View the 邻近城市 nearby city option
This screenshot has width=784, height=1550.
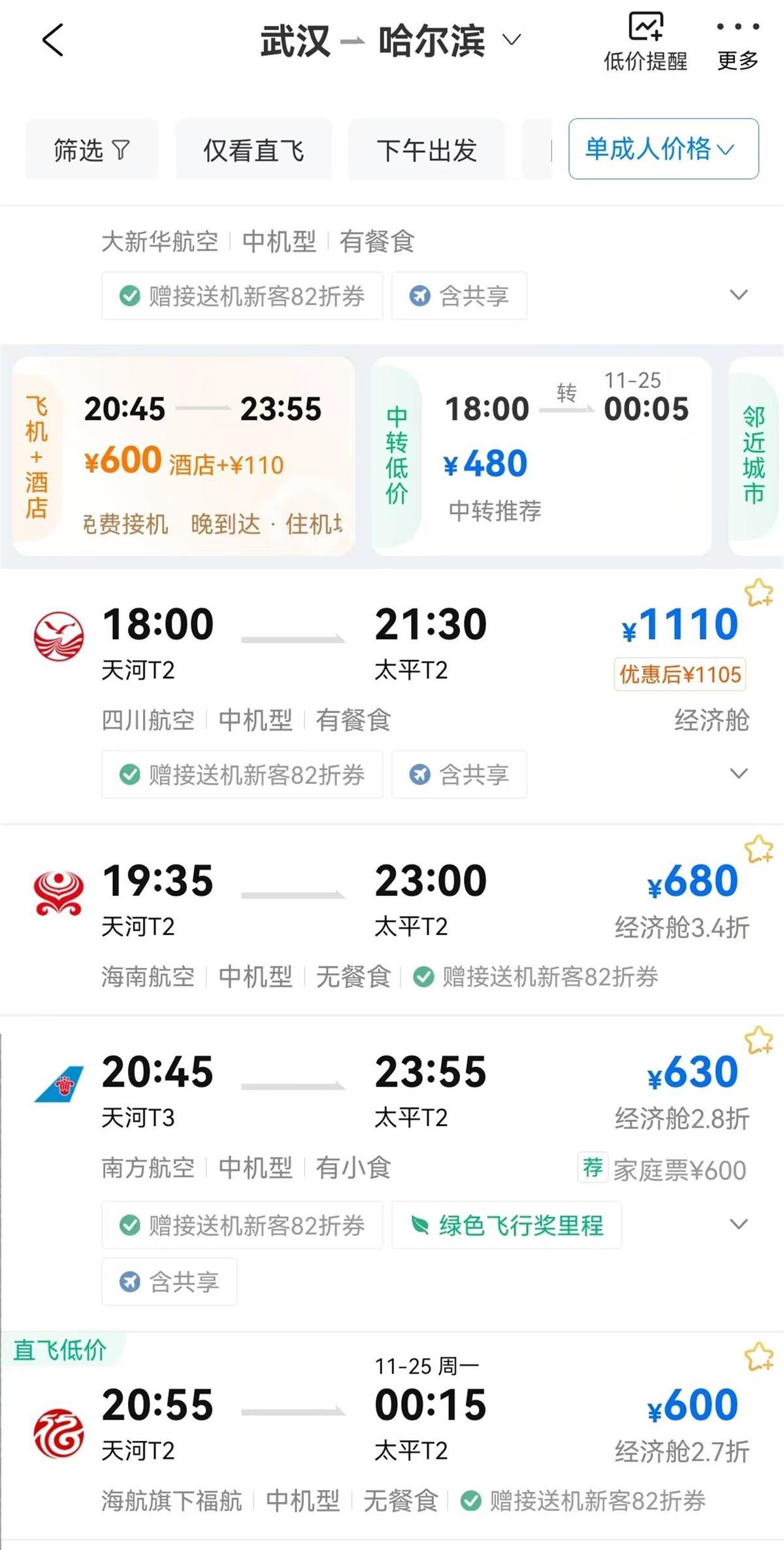tap(755, 456)
